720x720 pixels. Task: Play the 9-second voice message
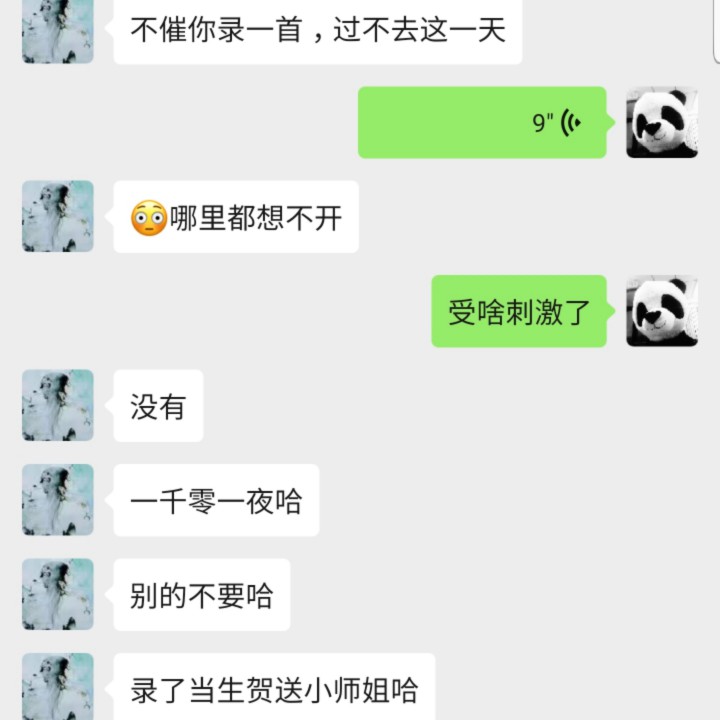[x=482, y=122]
